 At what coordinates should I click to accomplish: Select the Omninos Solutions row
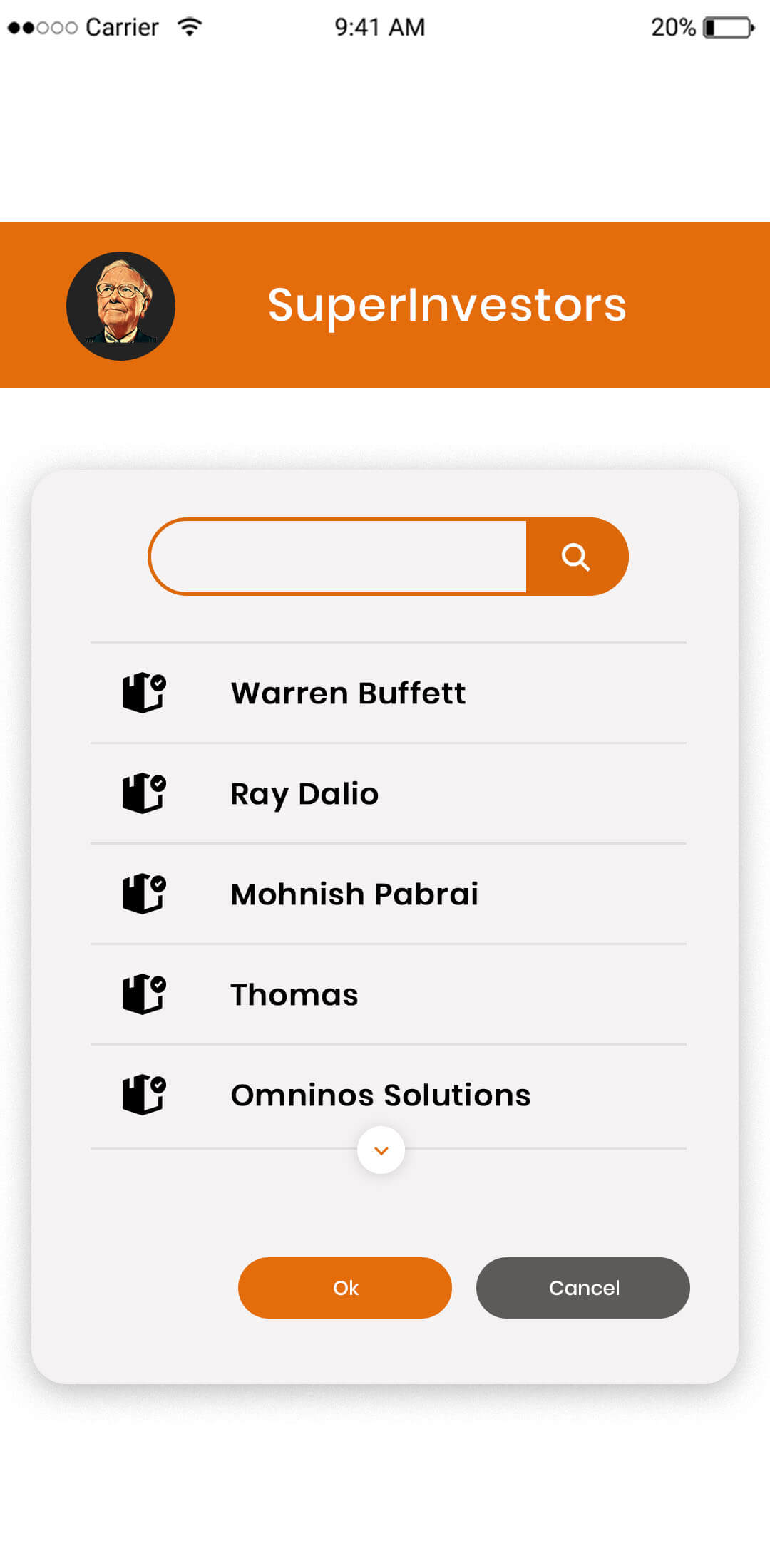381,1095
